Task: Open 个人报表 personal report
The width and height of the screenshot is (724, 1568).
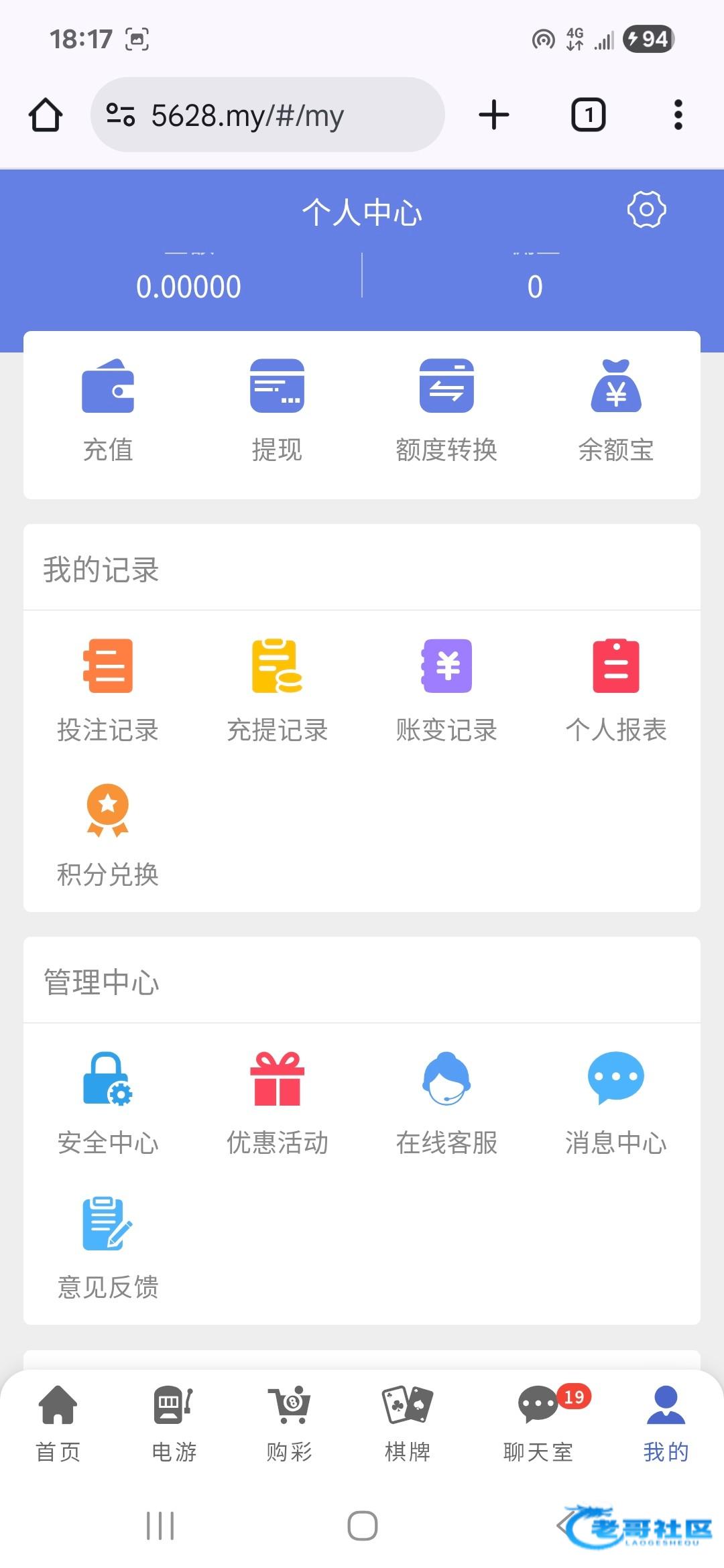Action: [616, 690]
